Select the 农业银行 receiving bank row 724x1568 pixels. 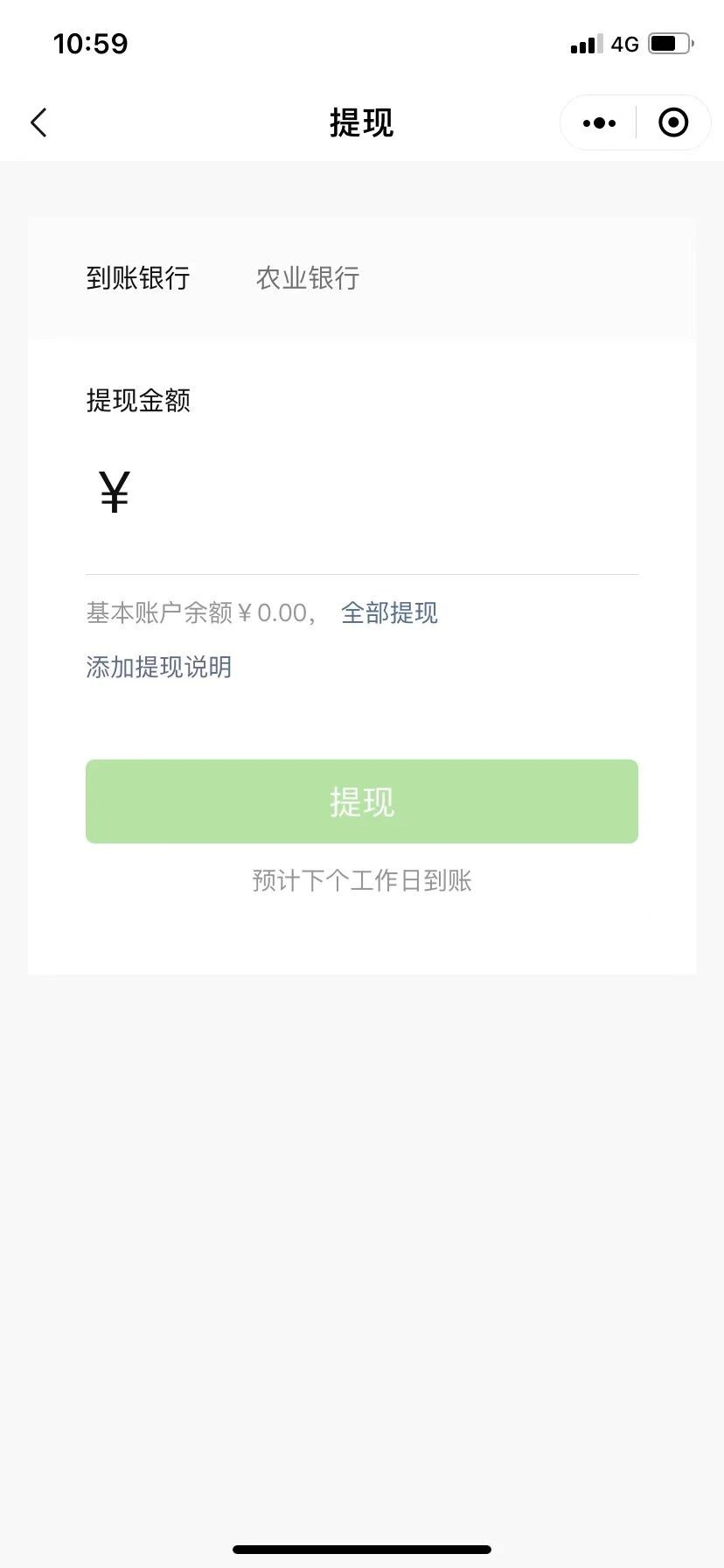pos(308,278)
